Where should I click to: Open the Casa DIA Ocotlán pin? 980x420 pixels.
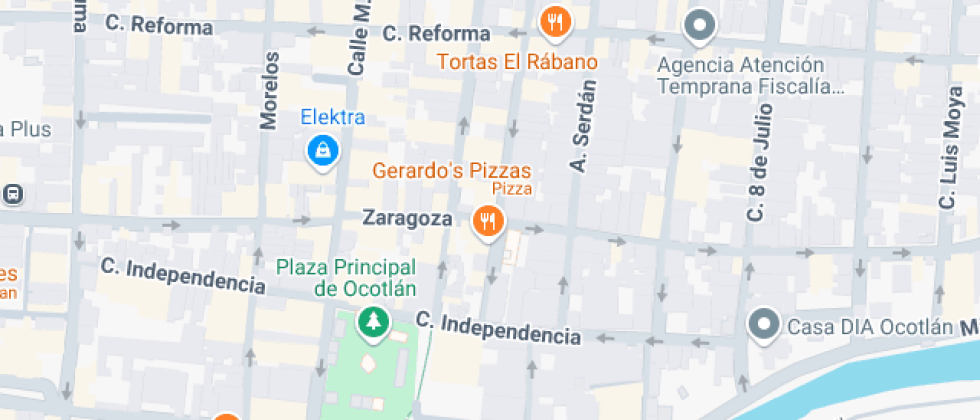766,324
